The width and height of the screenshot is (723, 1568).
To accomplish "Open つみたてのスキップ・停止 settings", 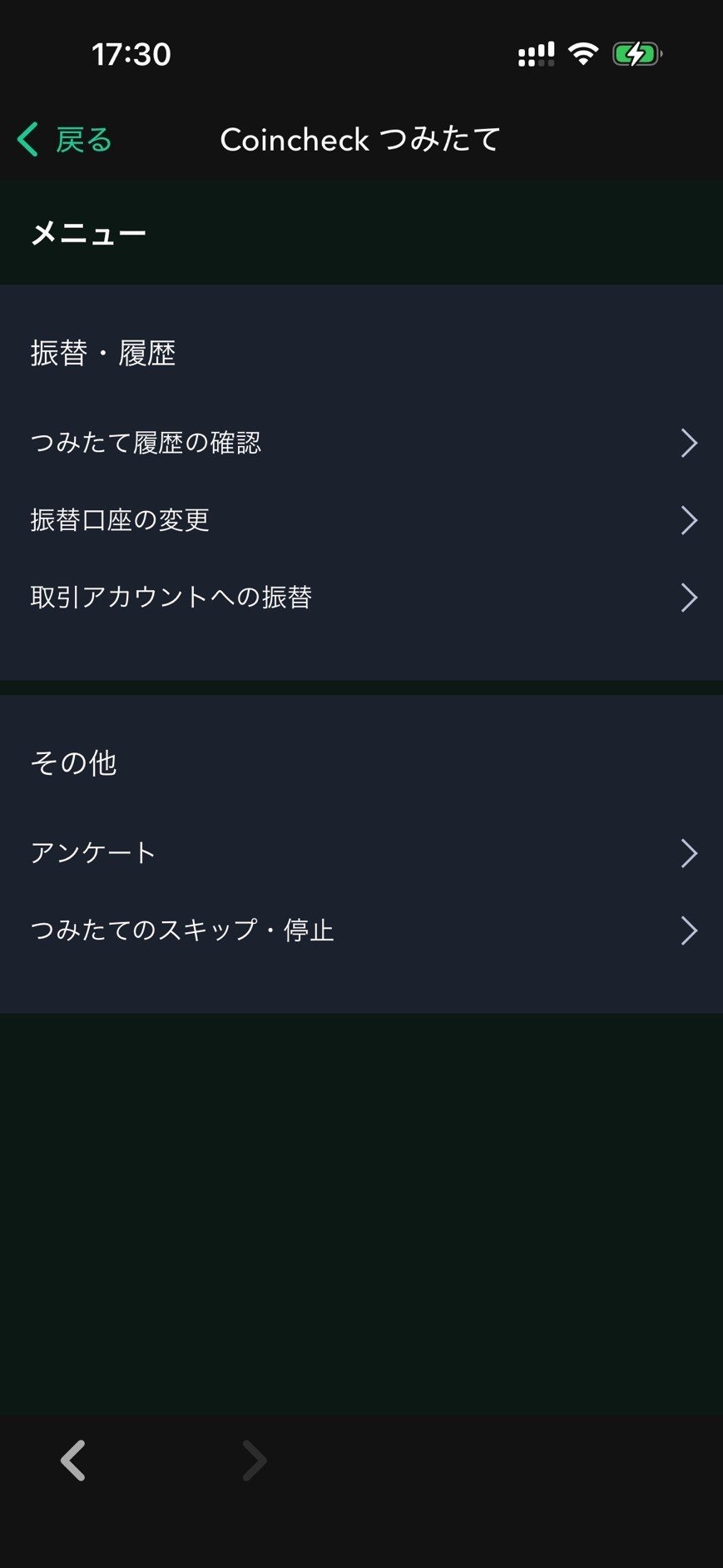I will pos(183,930).
